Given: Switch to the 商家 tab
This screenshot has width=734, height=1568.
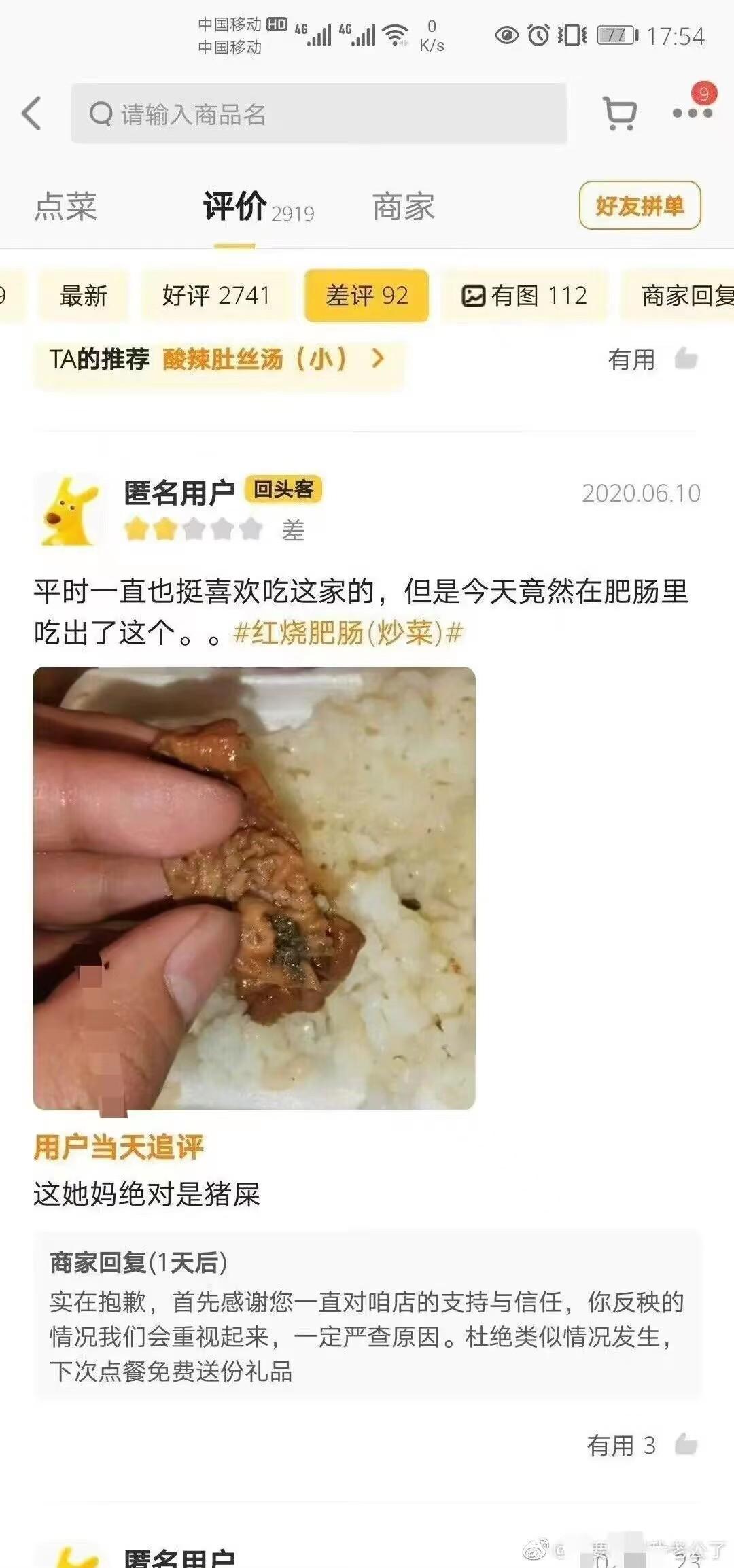Looking at the screenshot, I should [x=404, y=206].
